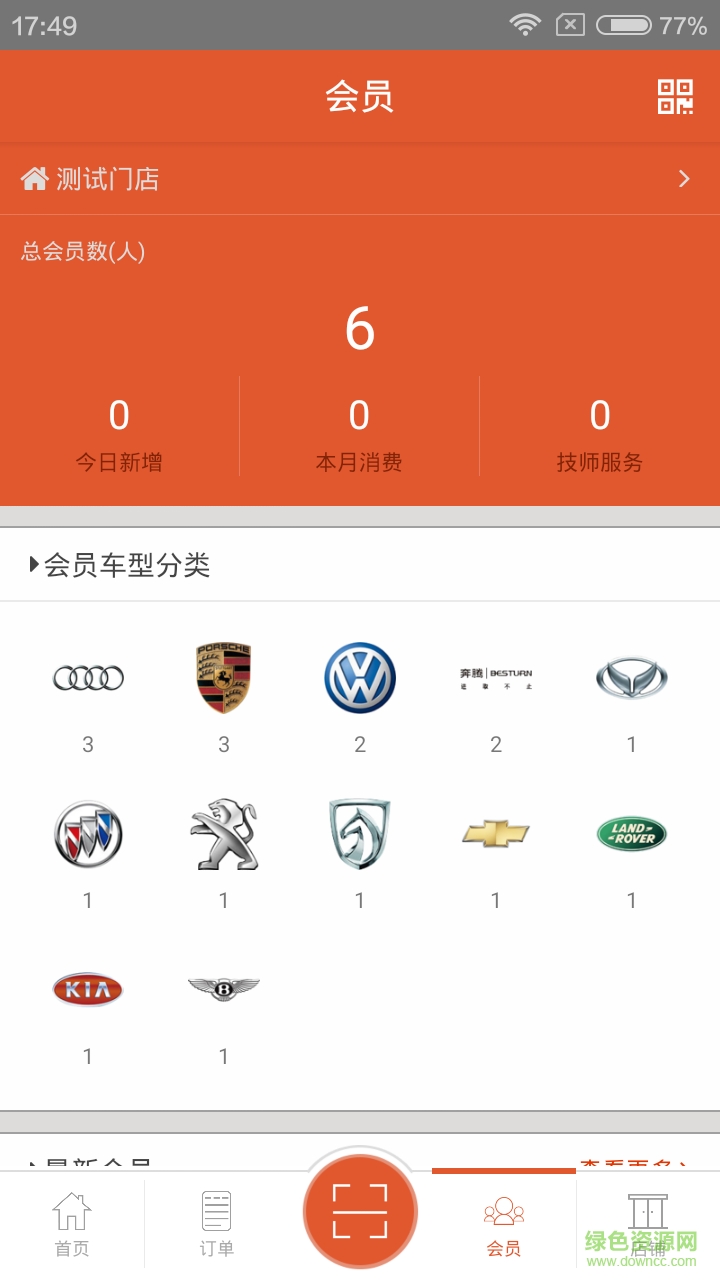This screenshot has height=1280, width=720.
Task: Select the Chevrolet car brand
Action: [496, 834]
